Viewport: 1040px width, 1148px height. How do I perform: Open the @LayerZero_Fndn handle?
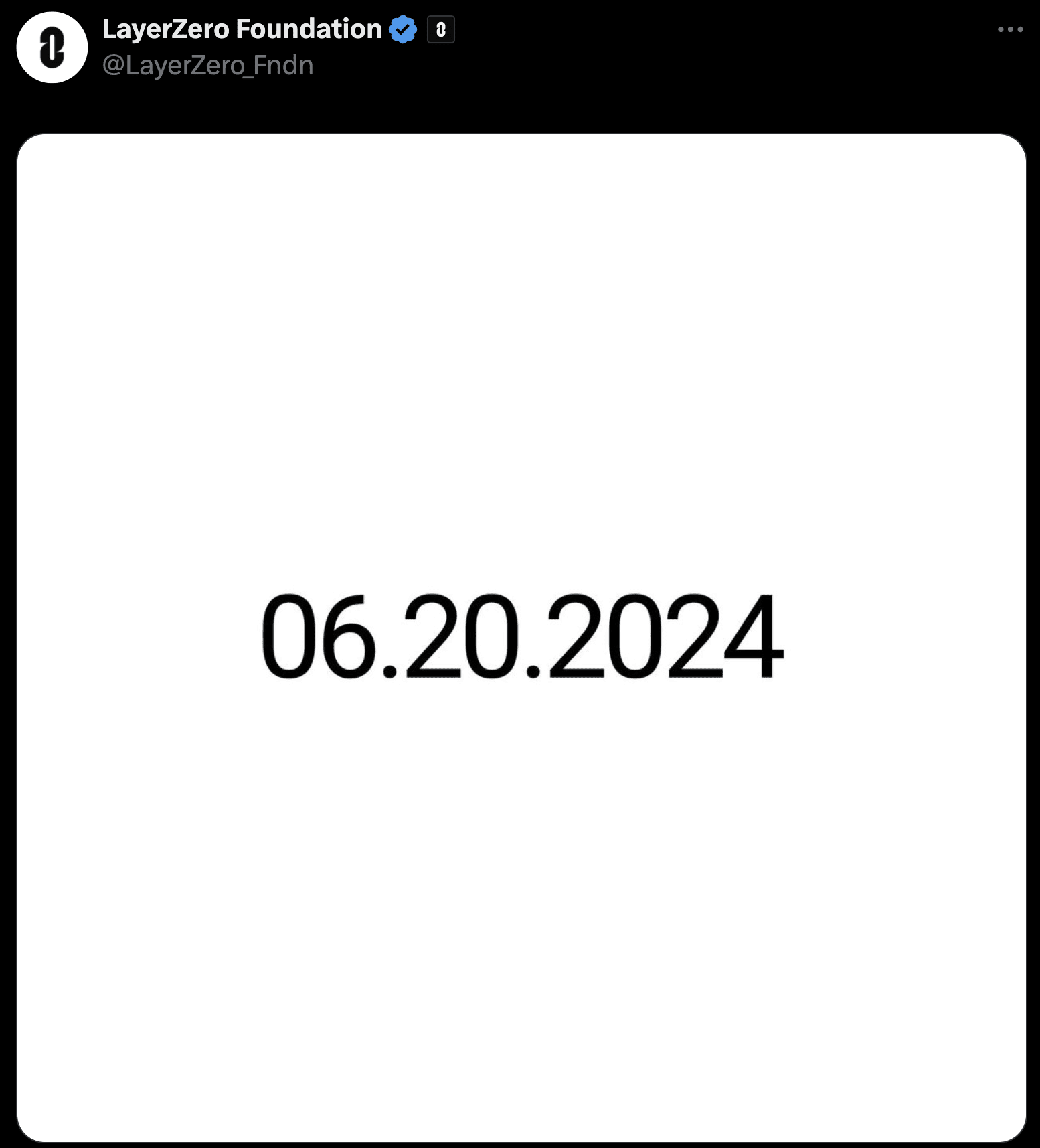[x=207, y=66]
